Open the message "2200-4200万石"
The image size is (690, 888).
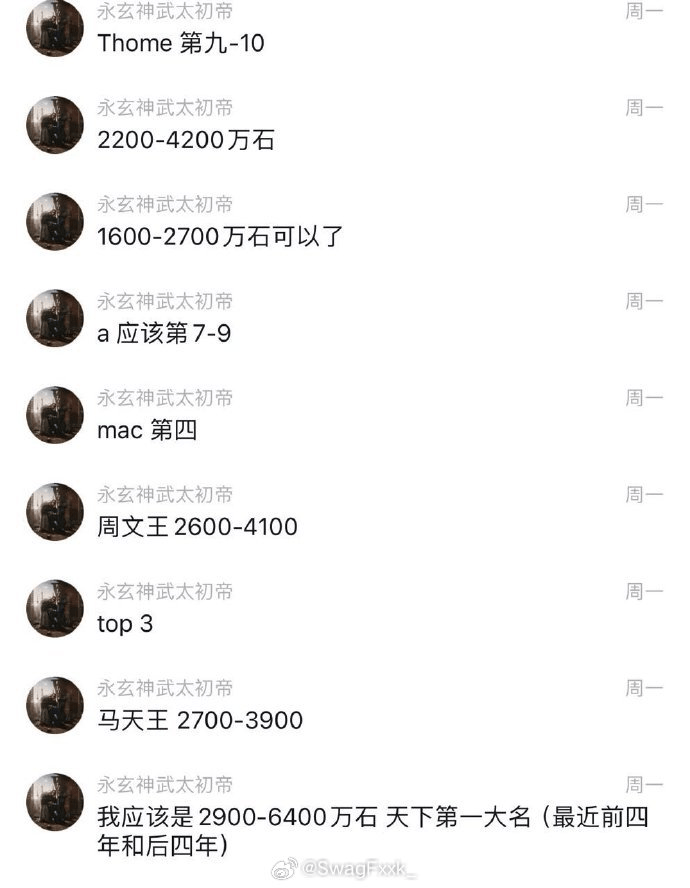click(186, 140)
